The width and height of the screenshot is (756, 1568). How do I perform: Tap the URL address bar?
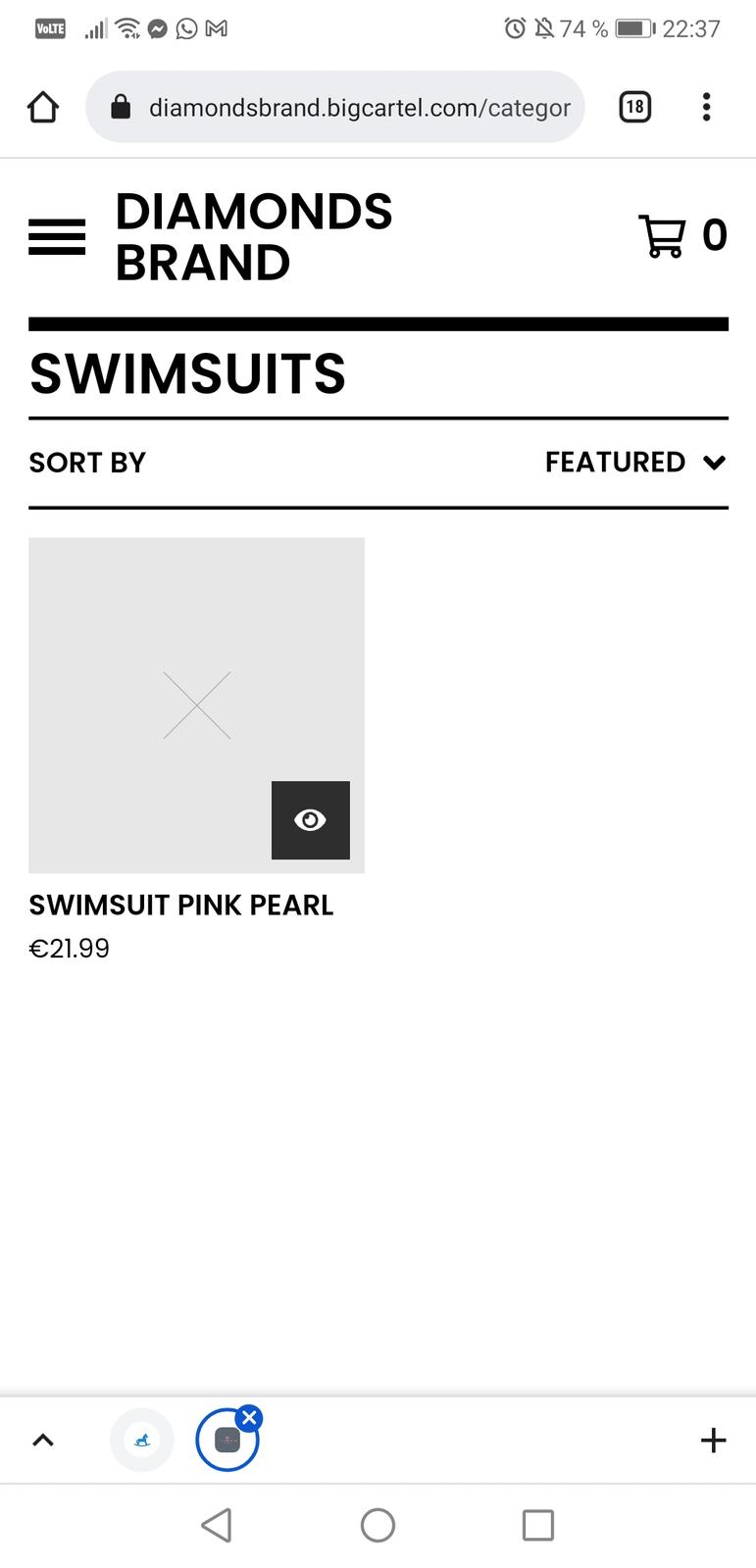[x=358, y=107]
